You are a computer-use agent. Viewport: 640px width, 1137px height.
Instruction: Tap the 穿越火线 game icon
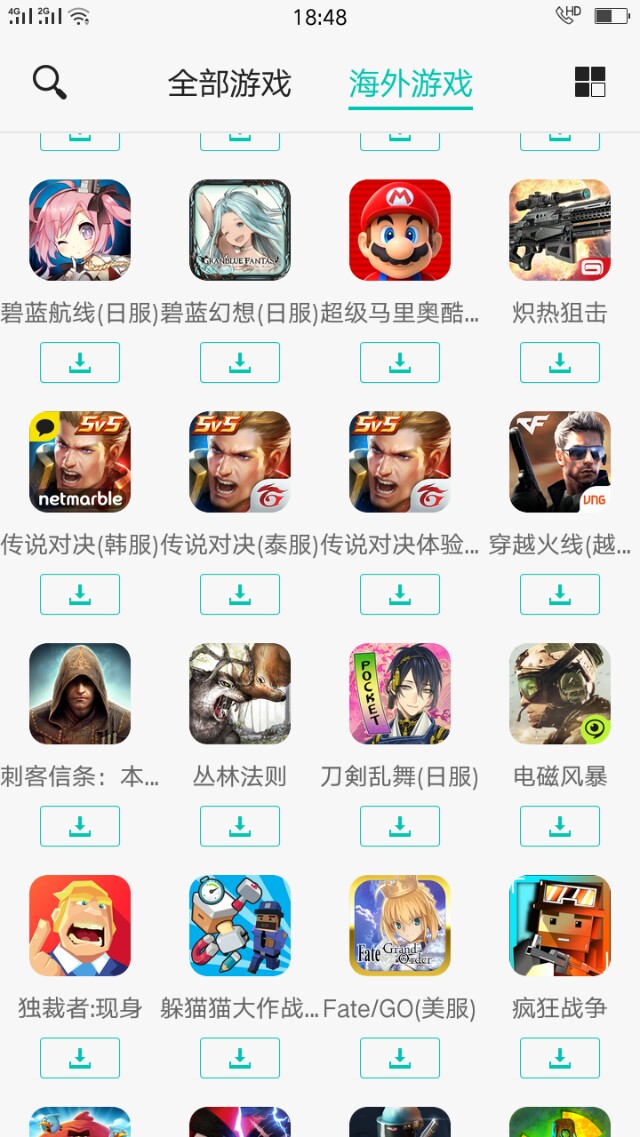pos(560,462)
